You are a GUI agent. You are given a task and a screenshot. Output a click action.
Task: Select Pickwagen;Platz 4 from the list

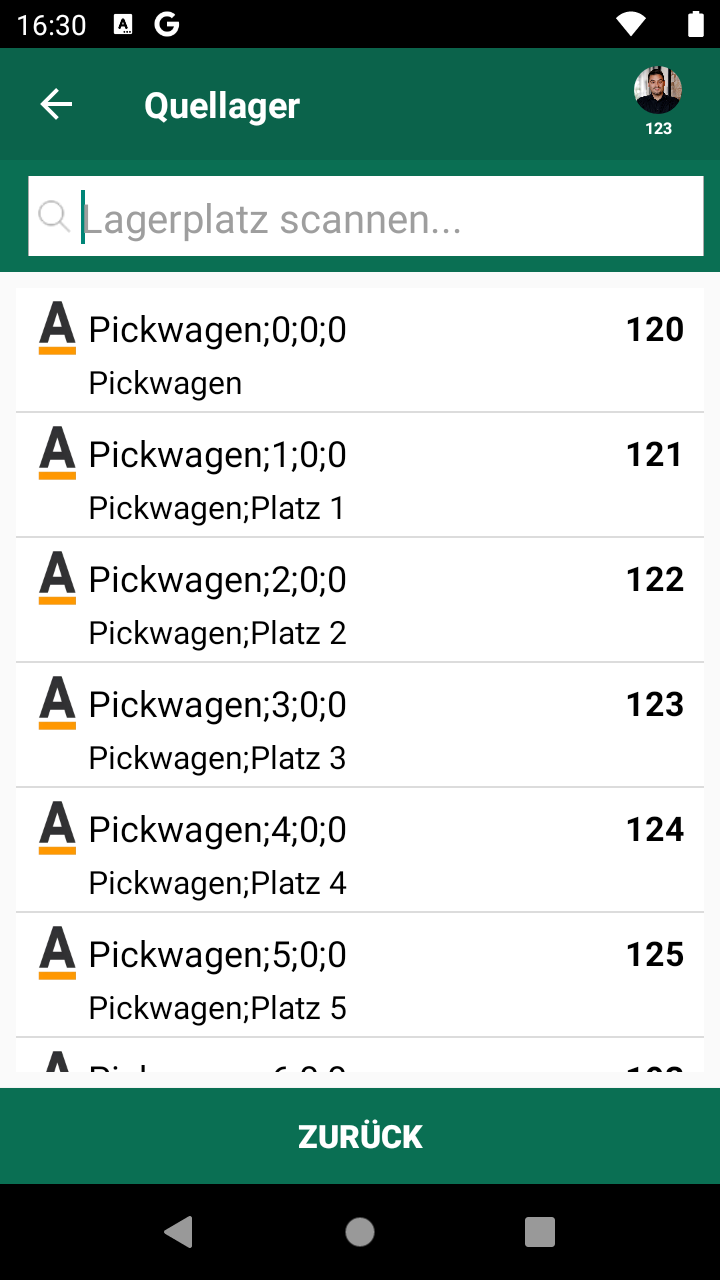tap(360, 850)
